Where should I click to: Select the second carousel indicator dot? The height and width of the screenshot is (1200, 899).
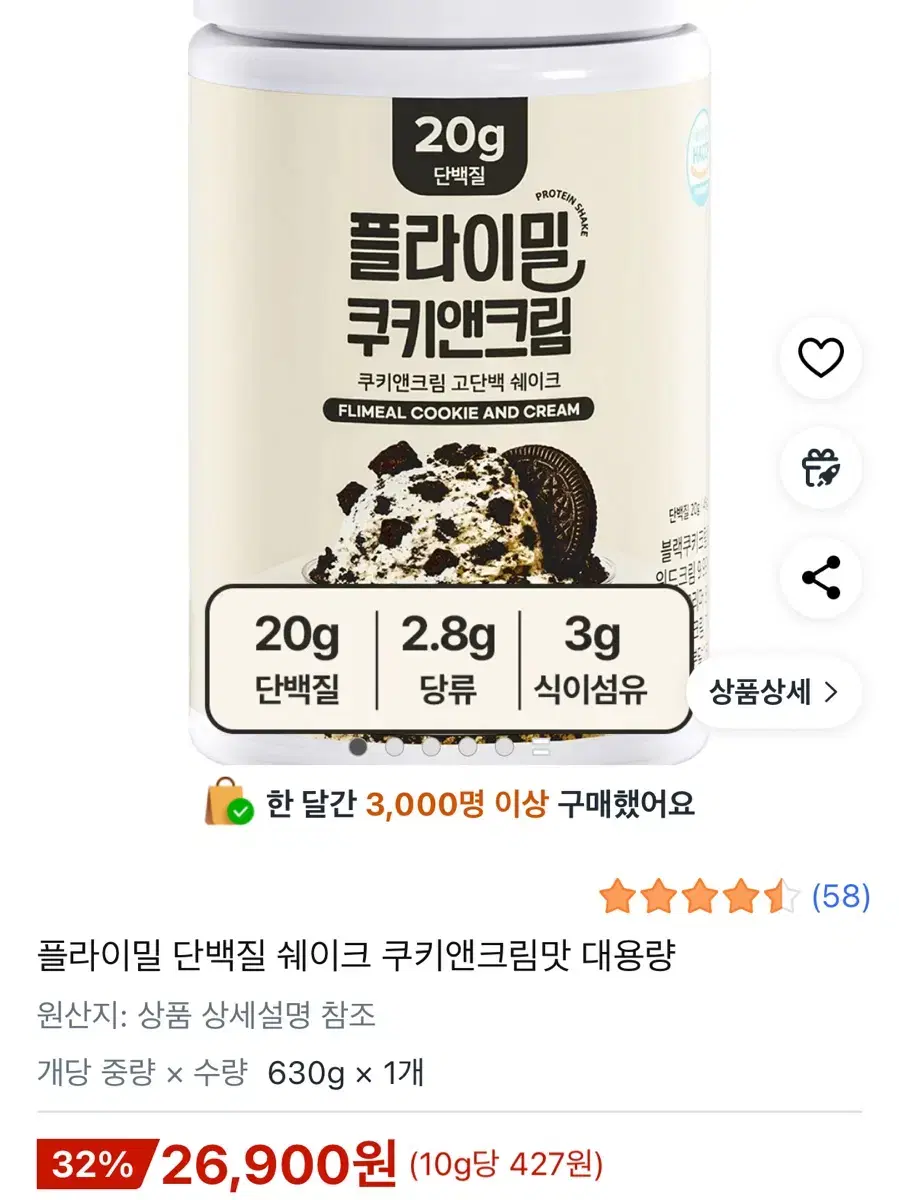392,746
